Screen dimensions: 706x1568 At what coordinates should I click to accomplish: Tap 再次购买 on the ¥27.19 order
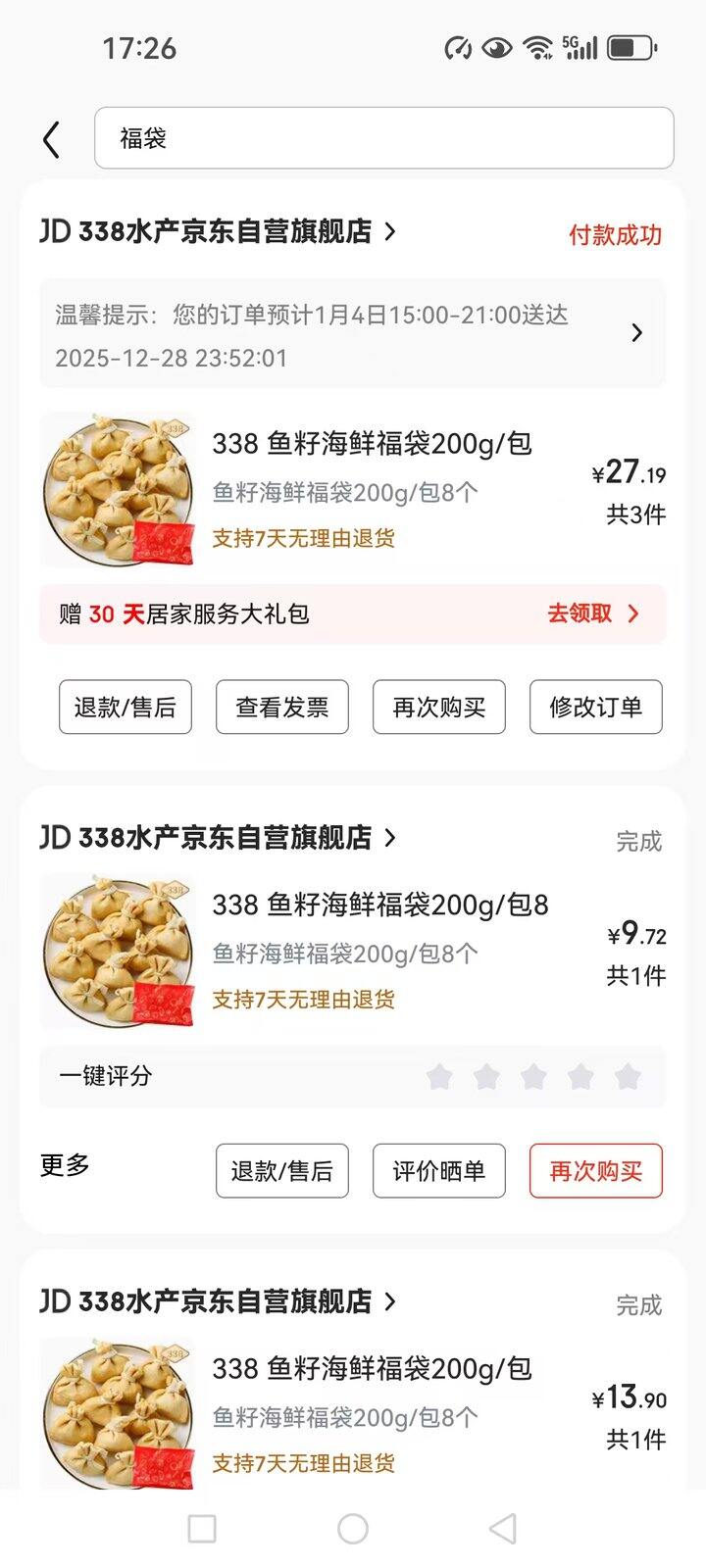pos(439,708)
